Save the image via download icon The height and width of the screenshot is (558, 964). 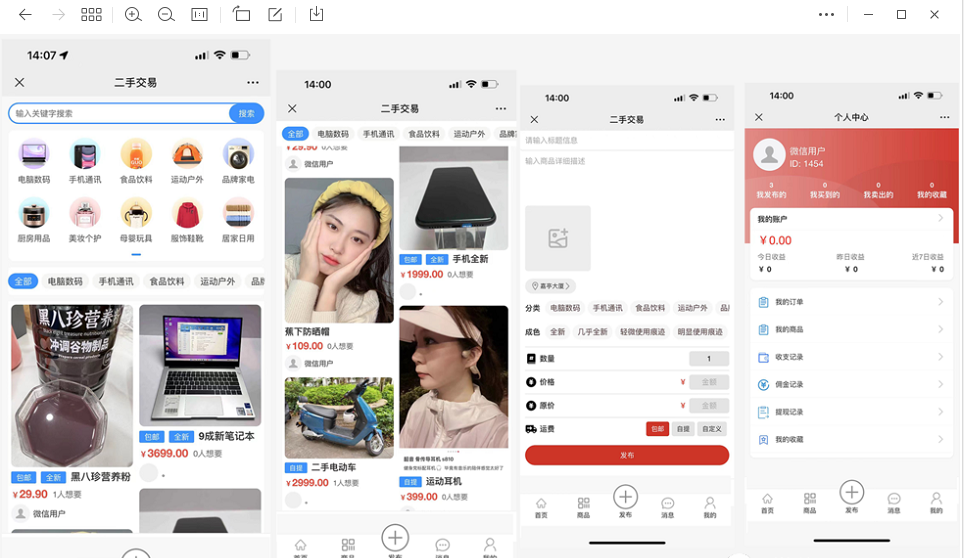(x=316, y=14)
